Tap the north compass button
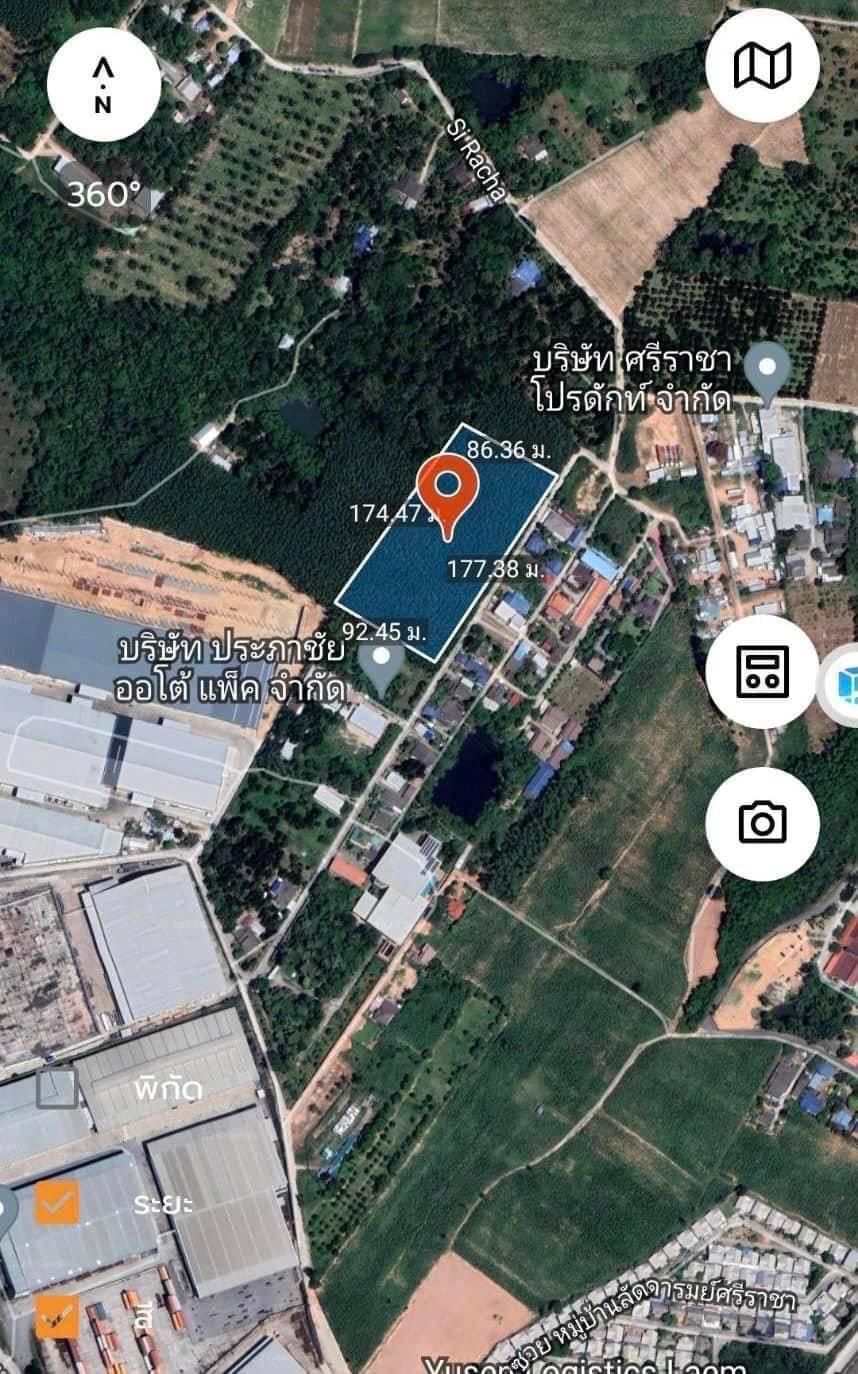Image resolution: width=858 pixels, height=1374 pixels. 103,84
